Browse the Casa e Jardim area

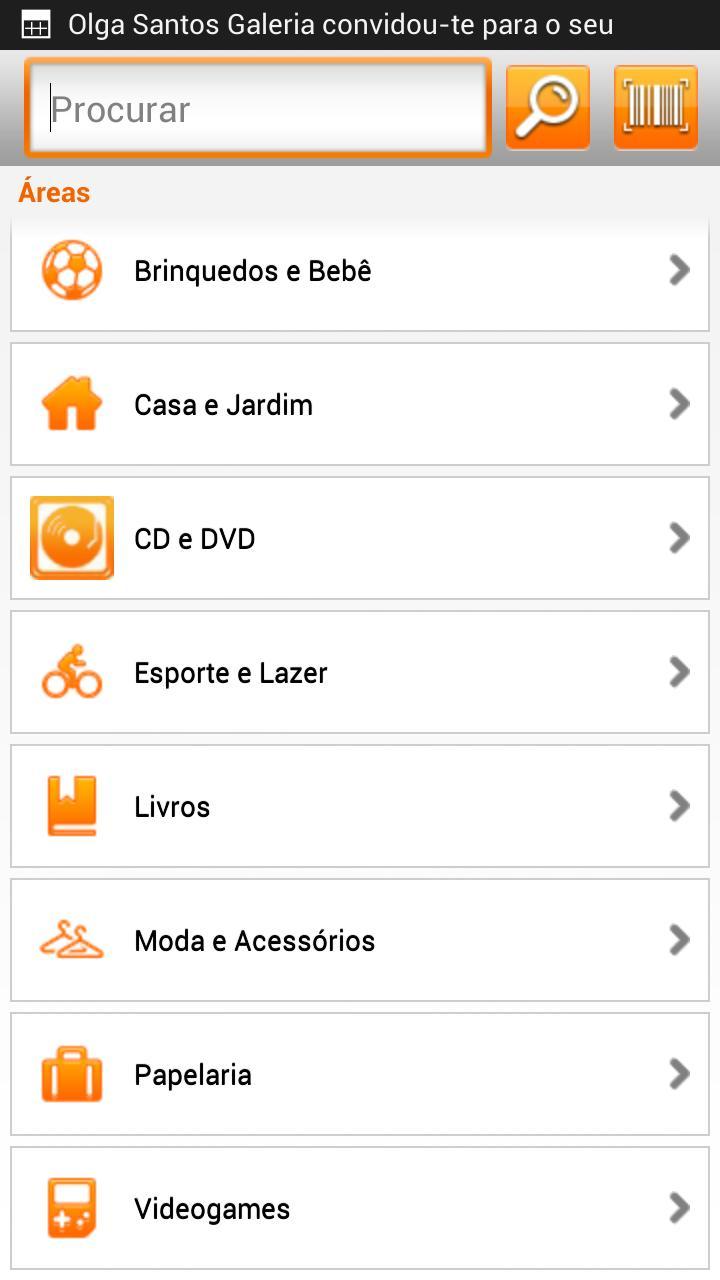click(360, 404)
